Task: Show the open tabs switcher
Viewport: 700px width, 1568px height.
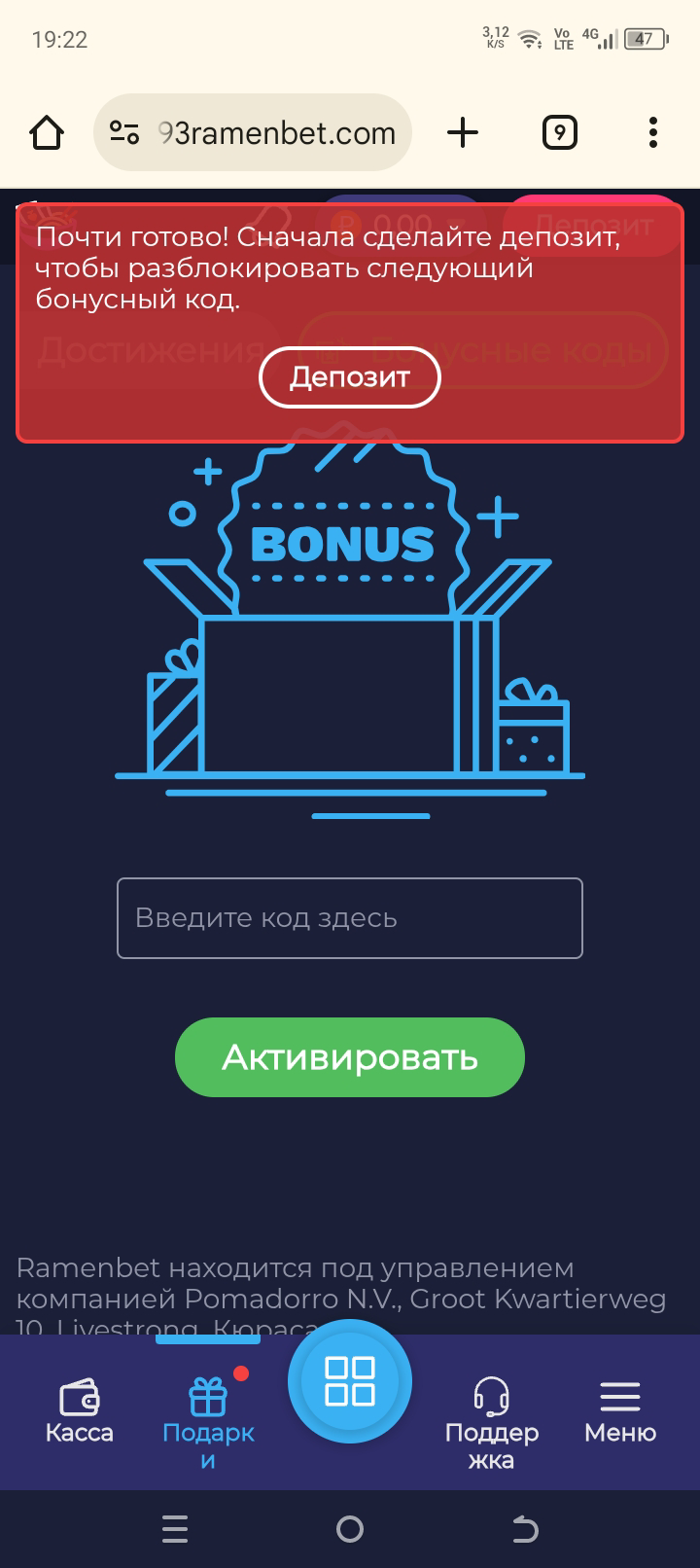Action: pos(559,132)
